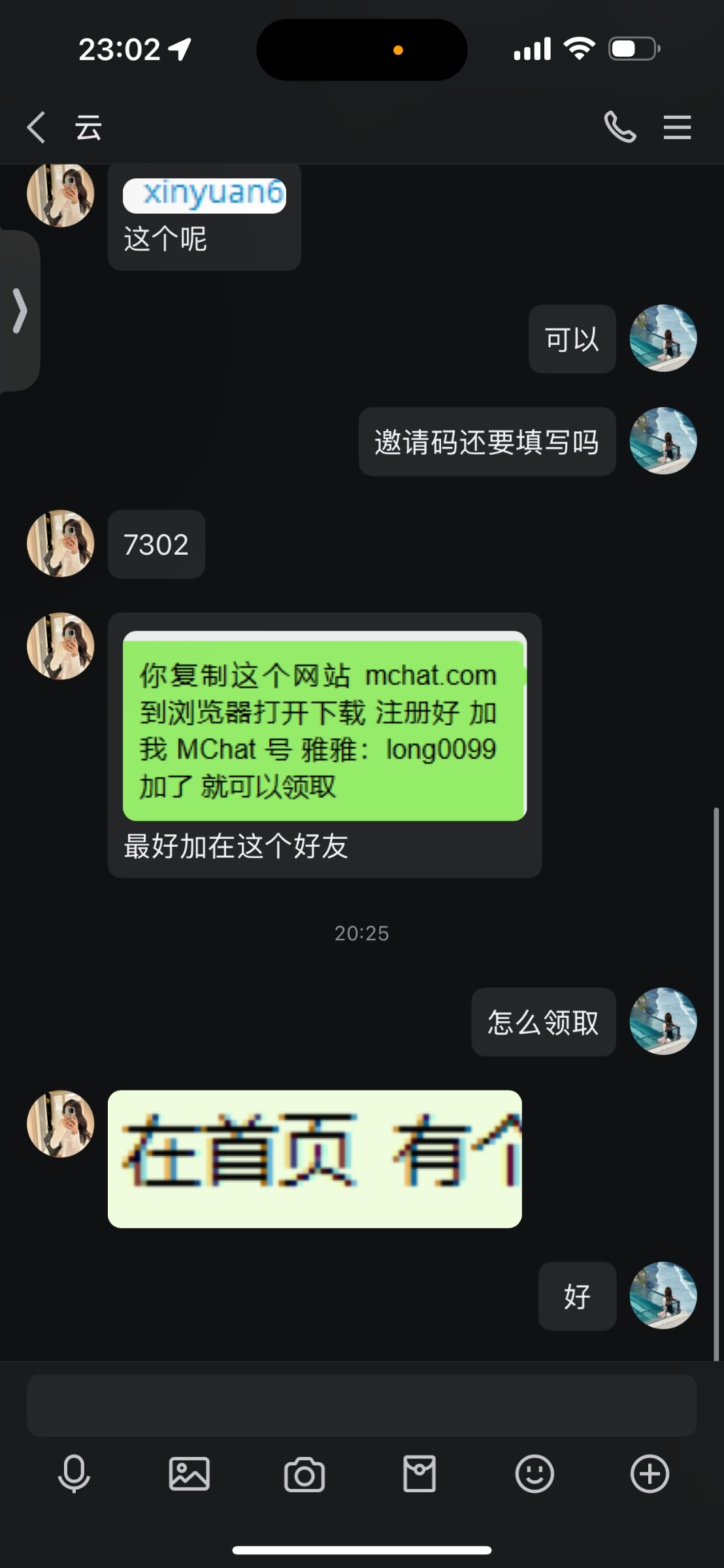The width and height of the screenshot is (724, 1568).
Task: Open the chat menu with three lines
Action: [x=677, y=127]
